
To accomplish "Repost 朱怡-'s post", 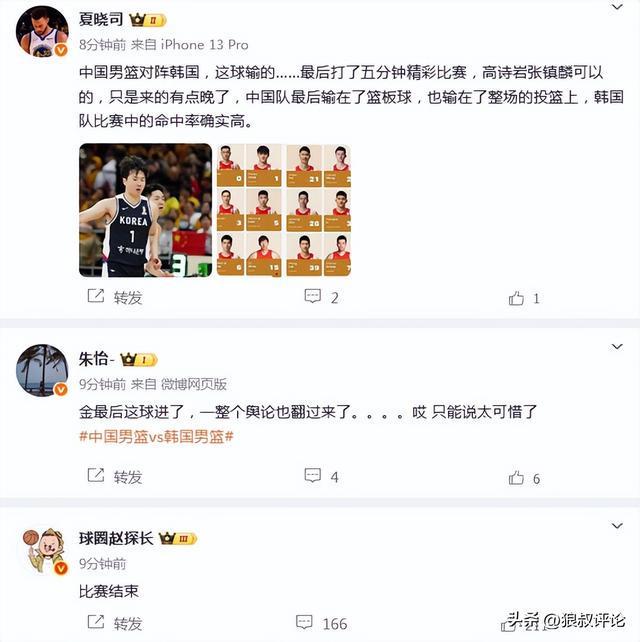I will tap(117, 477).
